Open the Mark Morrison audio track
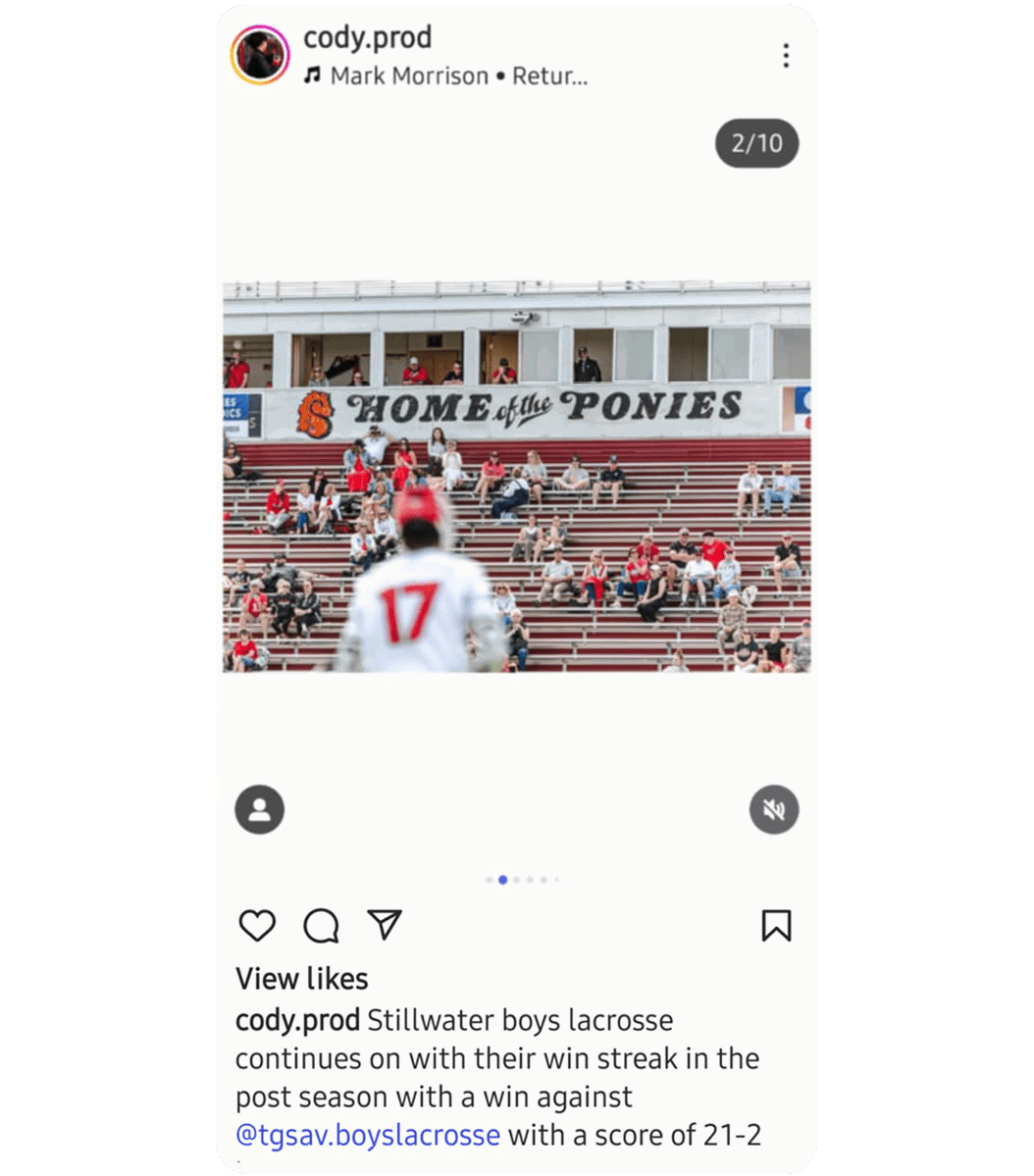 [x=445, y=76]
